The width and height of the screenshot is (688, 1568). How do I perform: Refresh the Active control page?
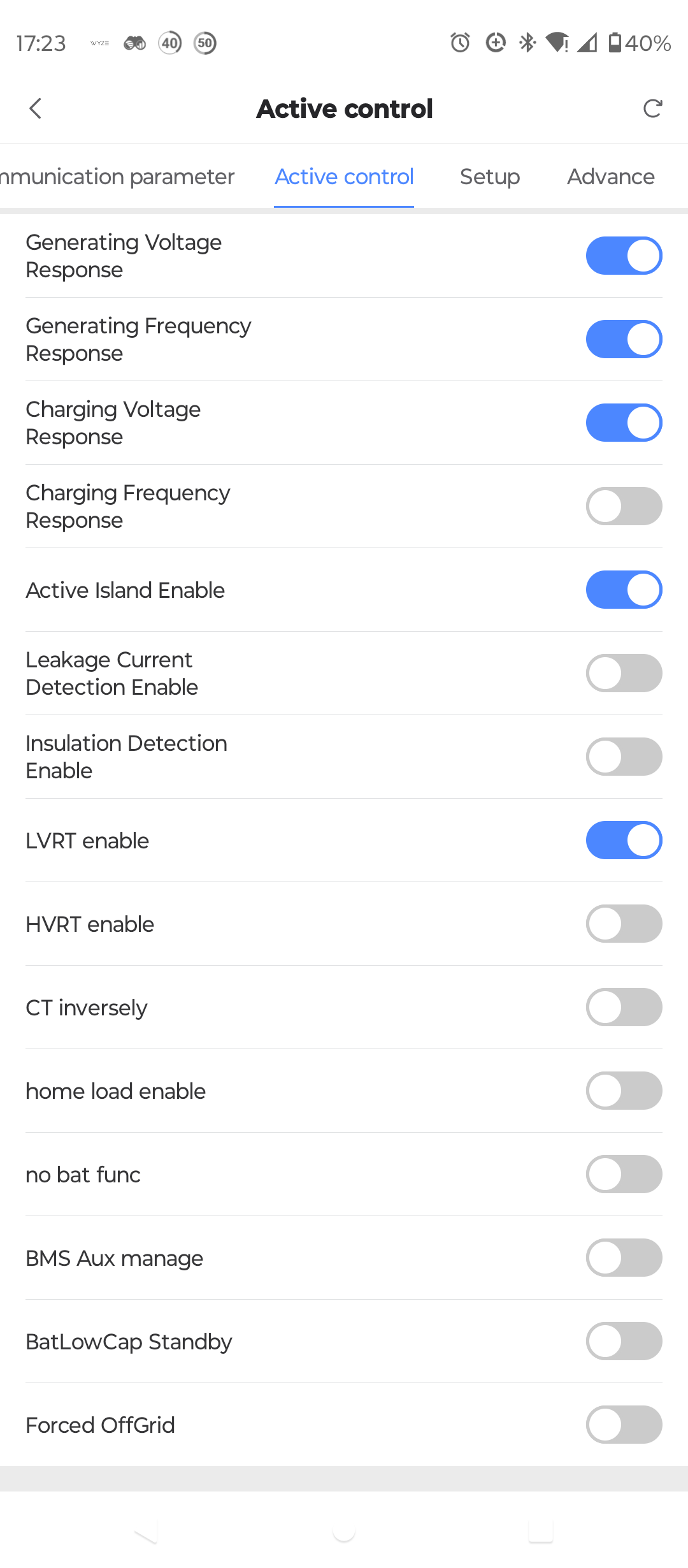click(x=652, y=108)
